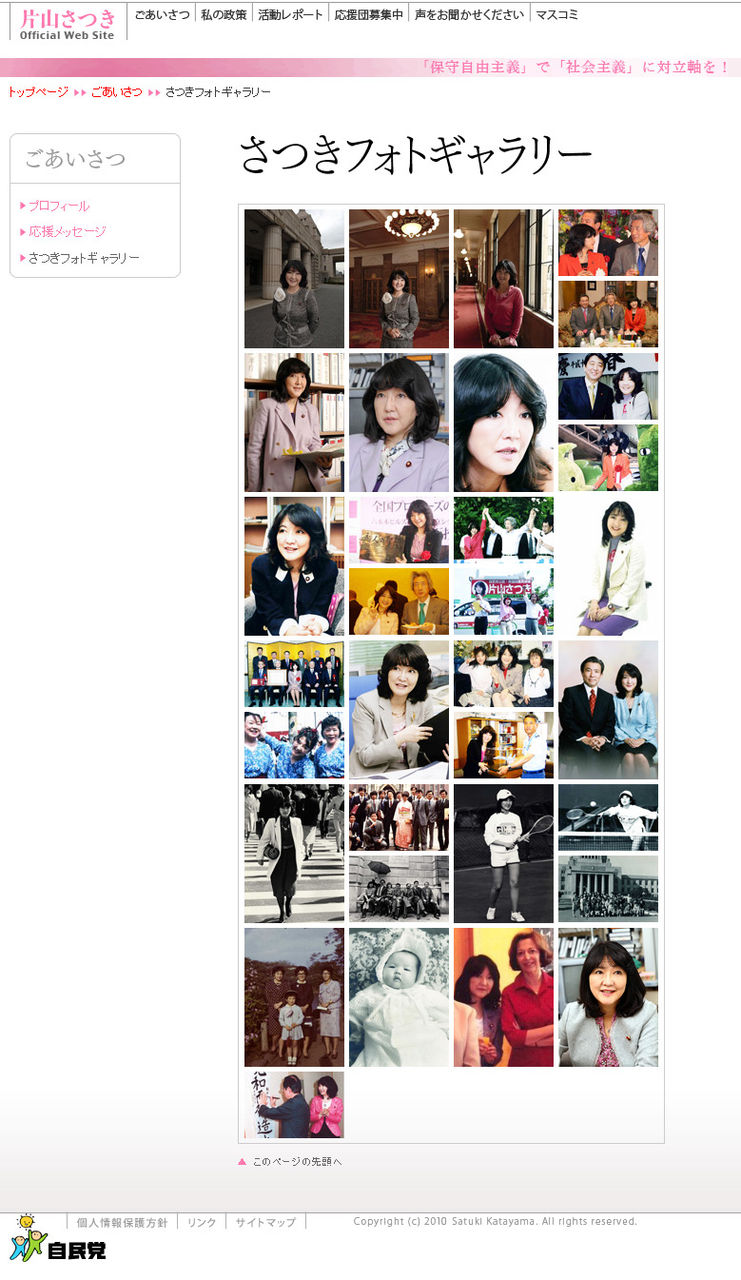
Task: View the chandelier hall photo thumbnail
Action: coord(399,278)
